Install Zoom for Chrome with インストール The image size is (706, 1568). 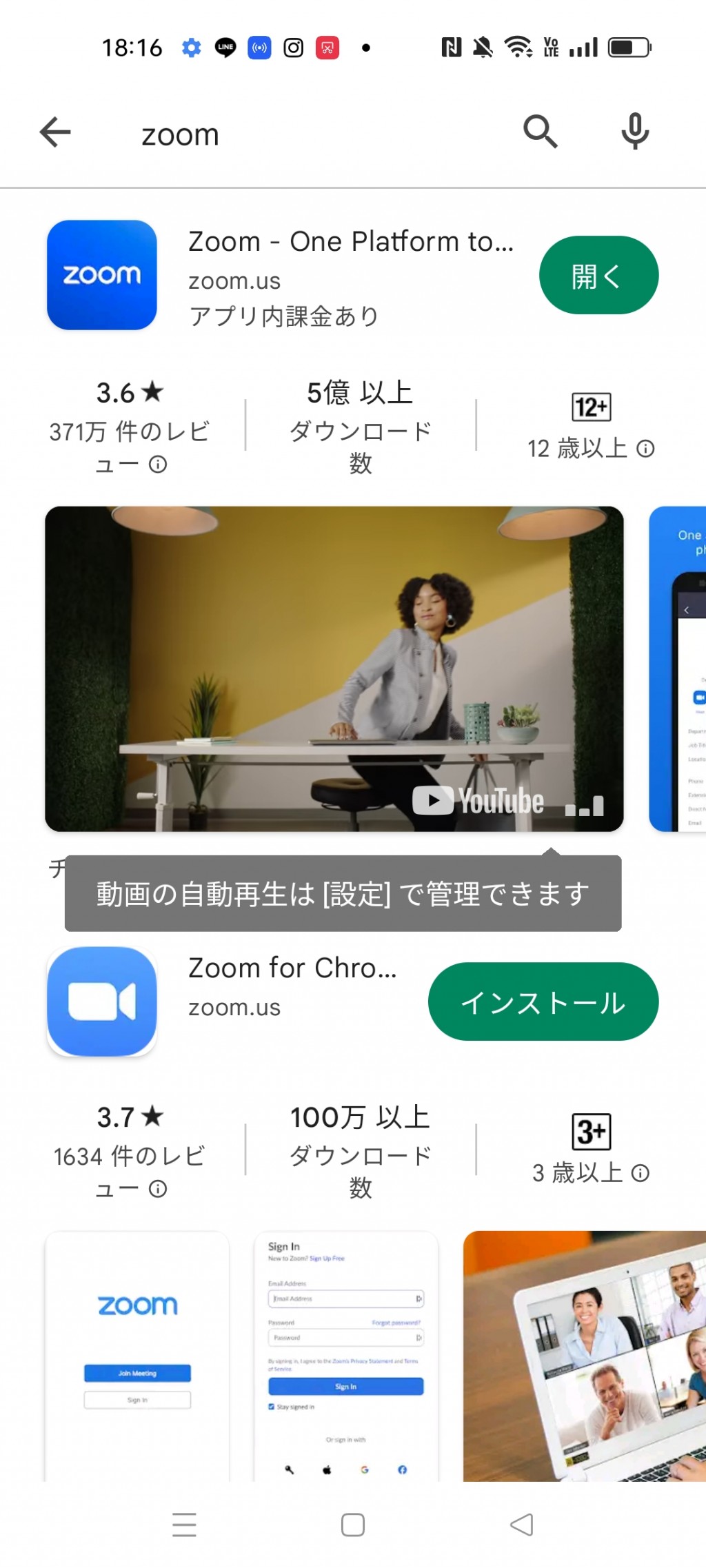click(x=543, y=1001)
